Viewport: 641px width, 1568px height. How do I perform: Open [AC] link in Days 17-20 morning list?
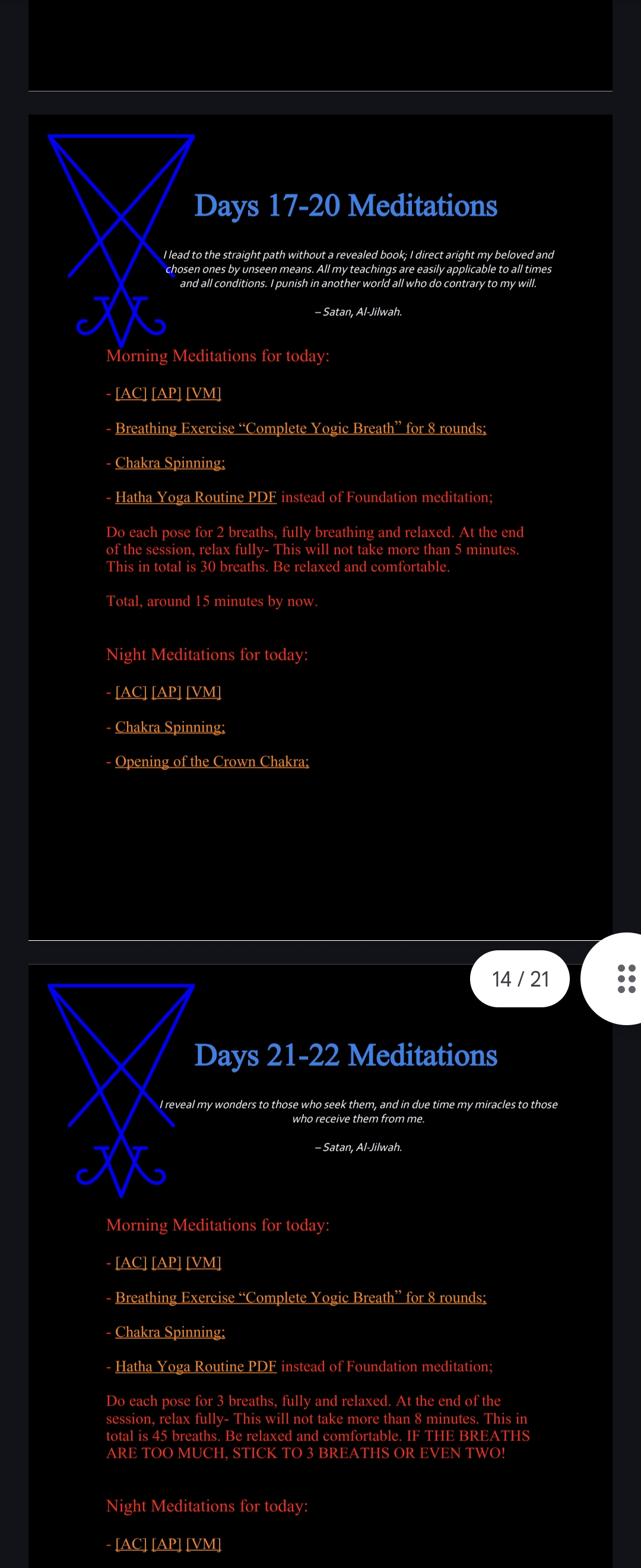coord(131,393)
